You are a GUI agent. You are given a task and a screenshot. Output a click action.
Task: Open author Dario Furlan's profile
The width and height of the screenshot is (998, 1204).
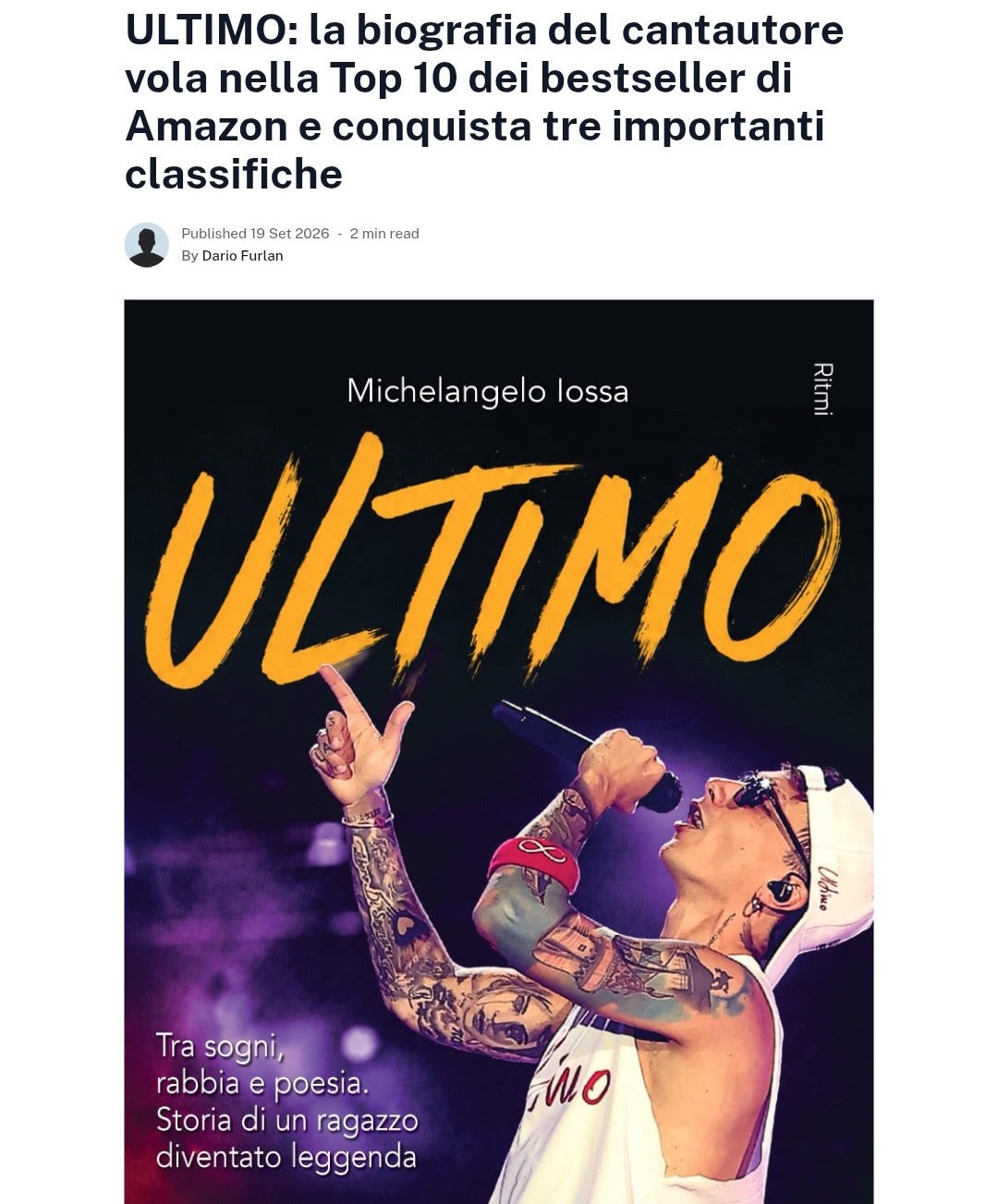click(x=242, y=256)
